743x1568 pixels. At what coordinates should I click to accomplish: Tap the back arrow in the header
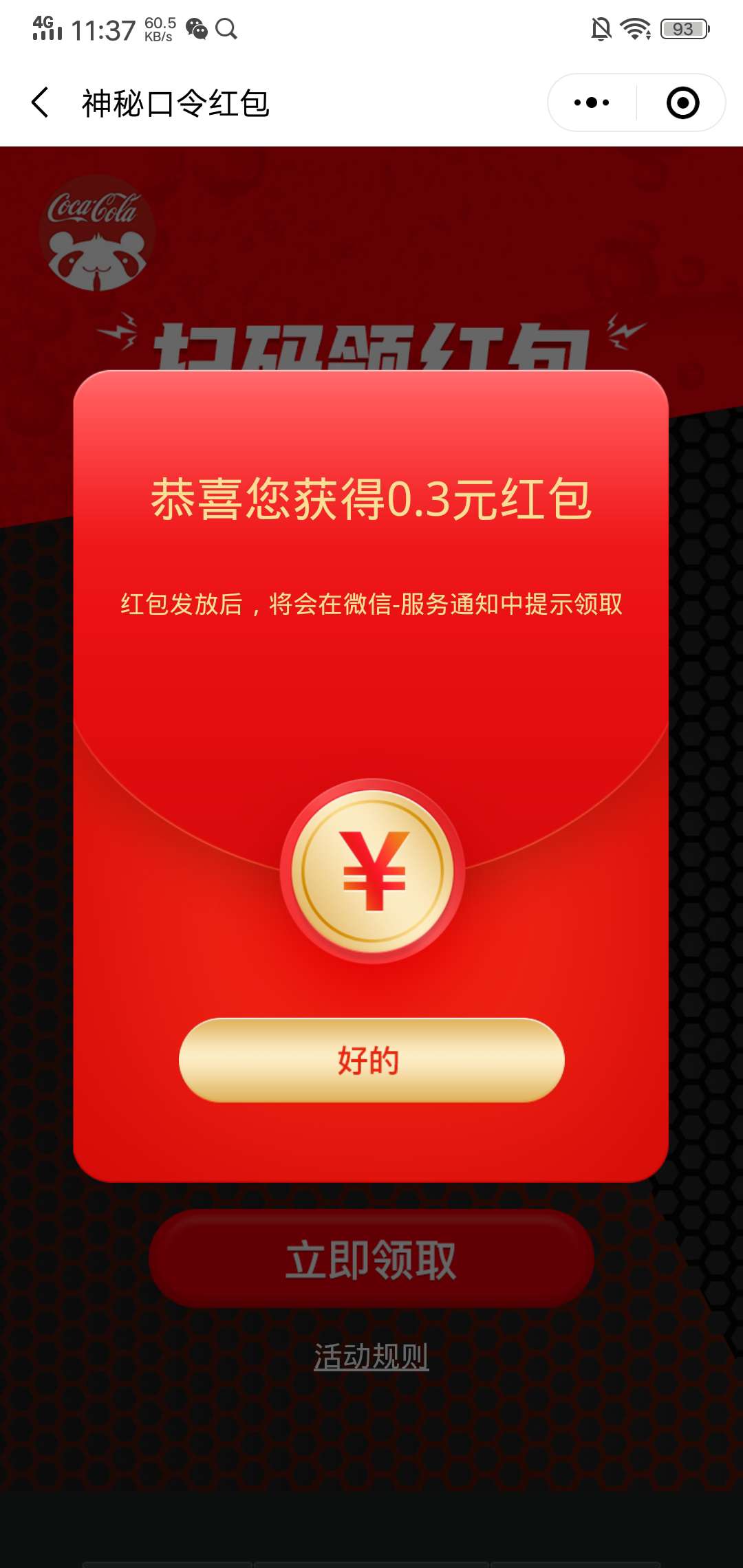tap(41, 103)
